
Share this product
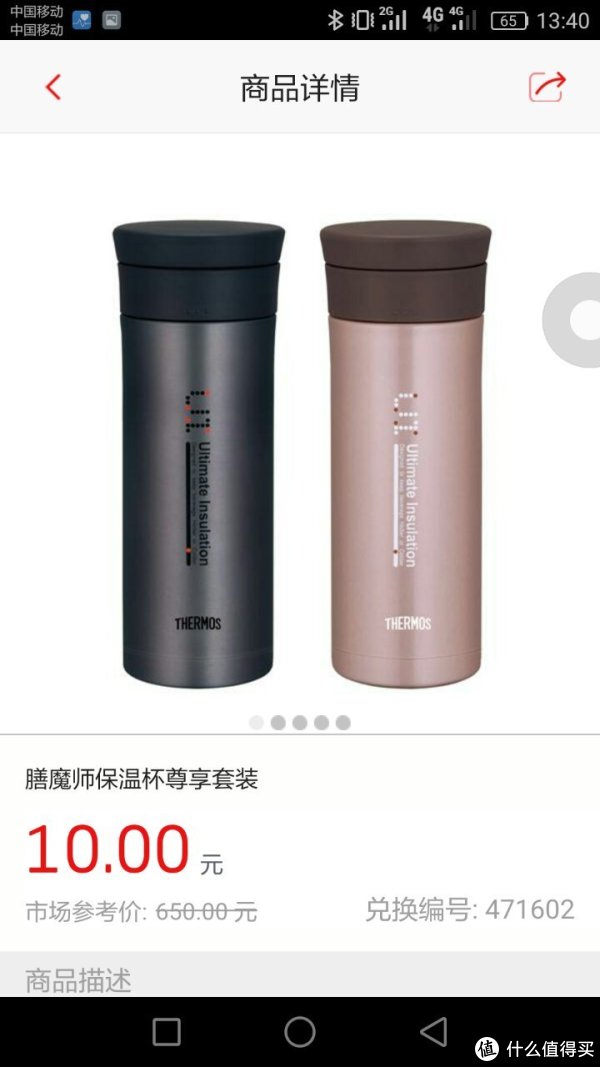[x=547, y=87]
